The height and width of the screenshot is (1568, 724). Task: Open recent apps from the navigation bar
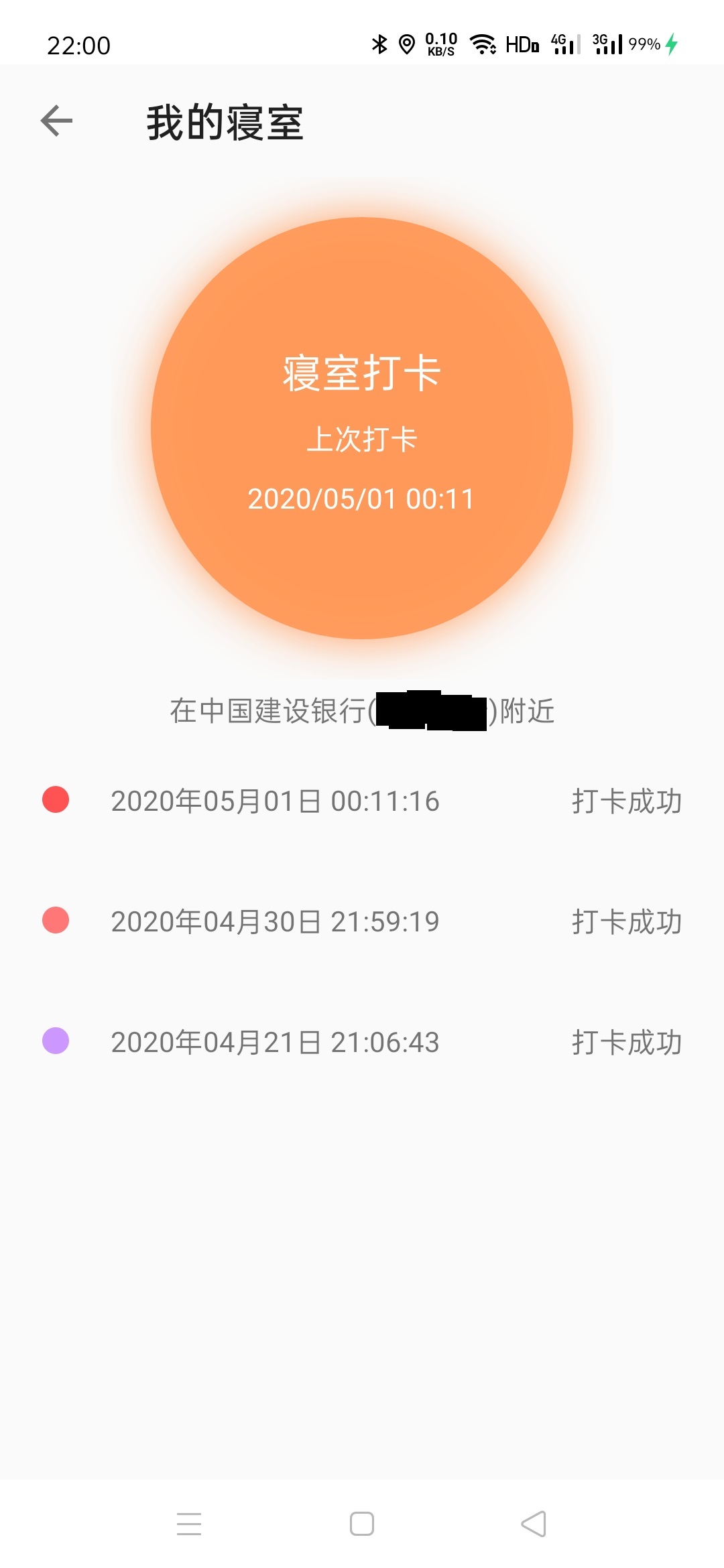pyautogui.click(x=189, y=1524)
